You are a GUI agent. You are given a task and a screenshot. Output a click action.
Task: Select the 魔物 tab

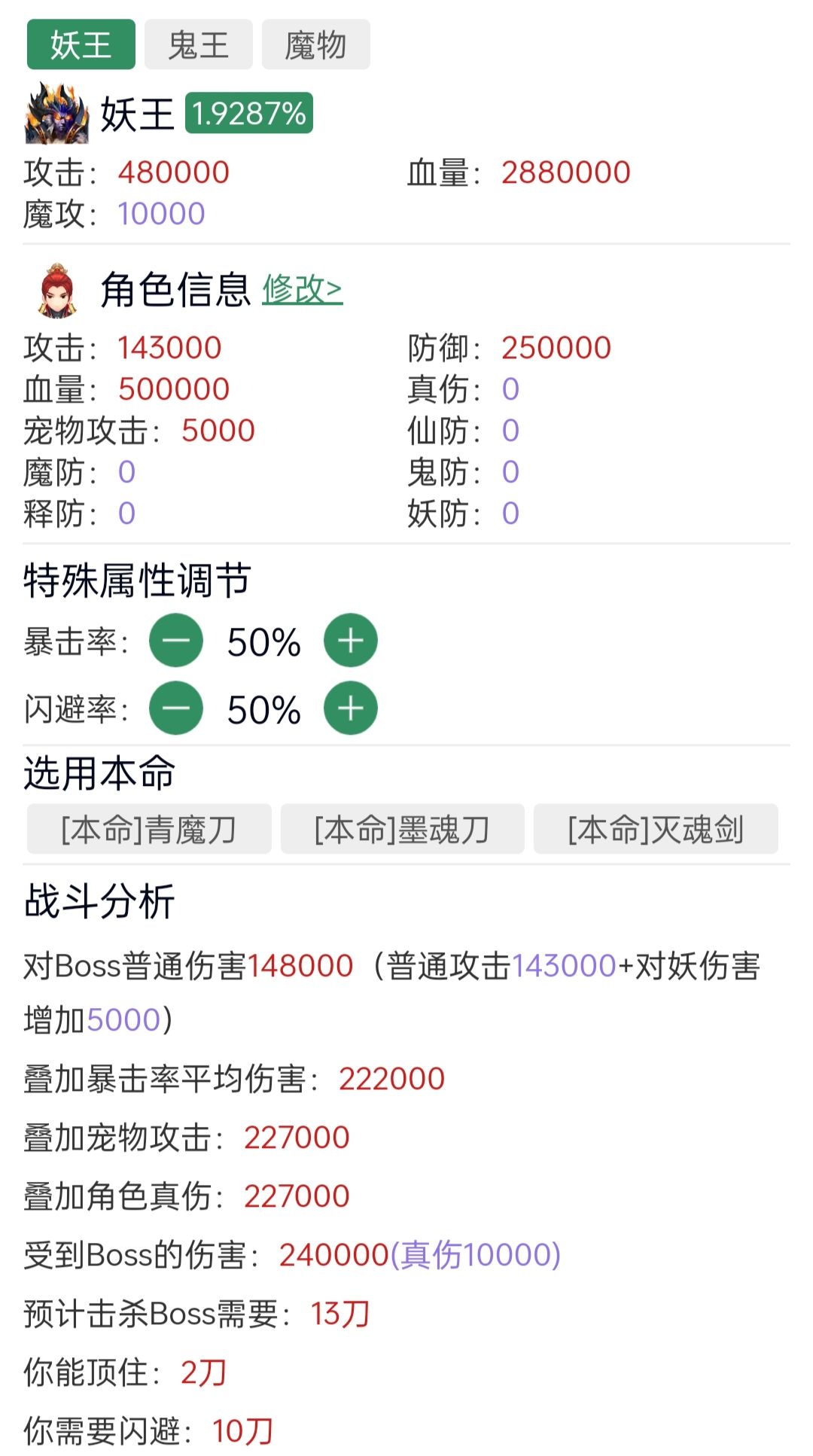tap(315, 44)
